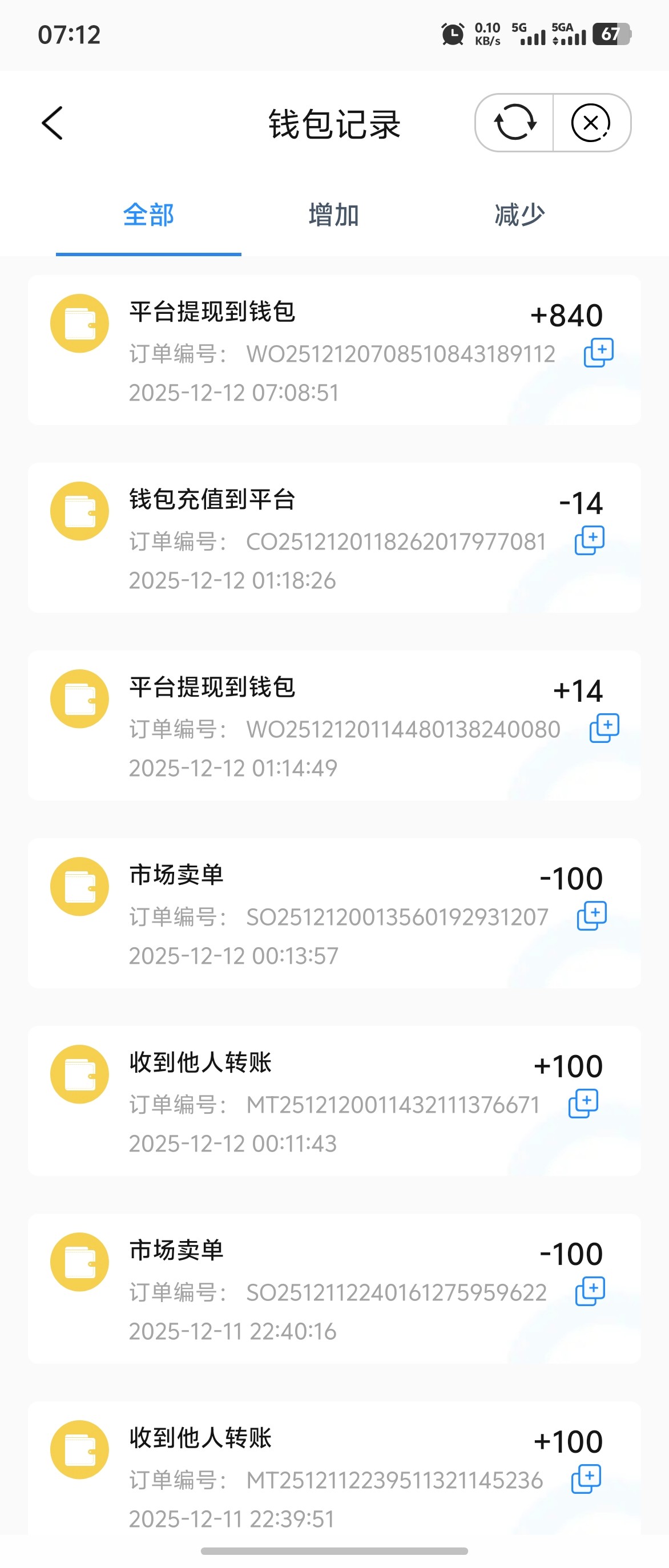The image size is (669, 1568).
Task: Switch to the 增加 tab
Action: pyautogui.click(x=333, y=216)
